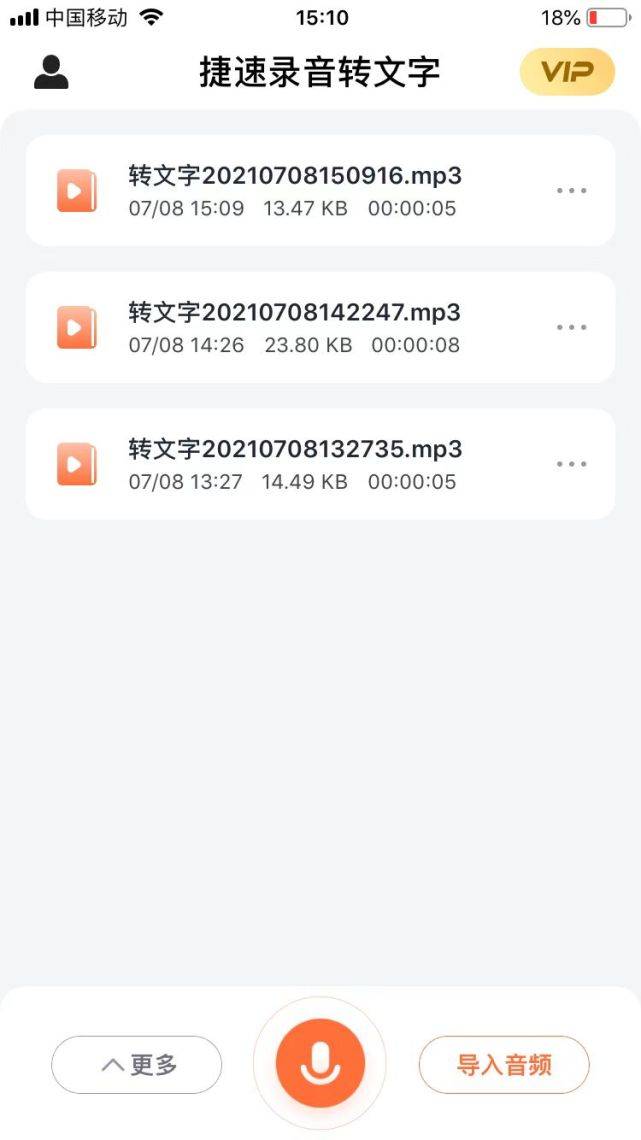Viewport: 641px width, 1140px height.
Task: Open recording 转文字20210708150916.mp3
Action: pyautogui.click(x=295, y=190)
